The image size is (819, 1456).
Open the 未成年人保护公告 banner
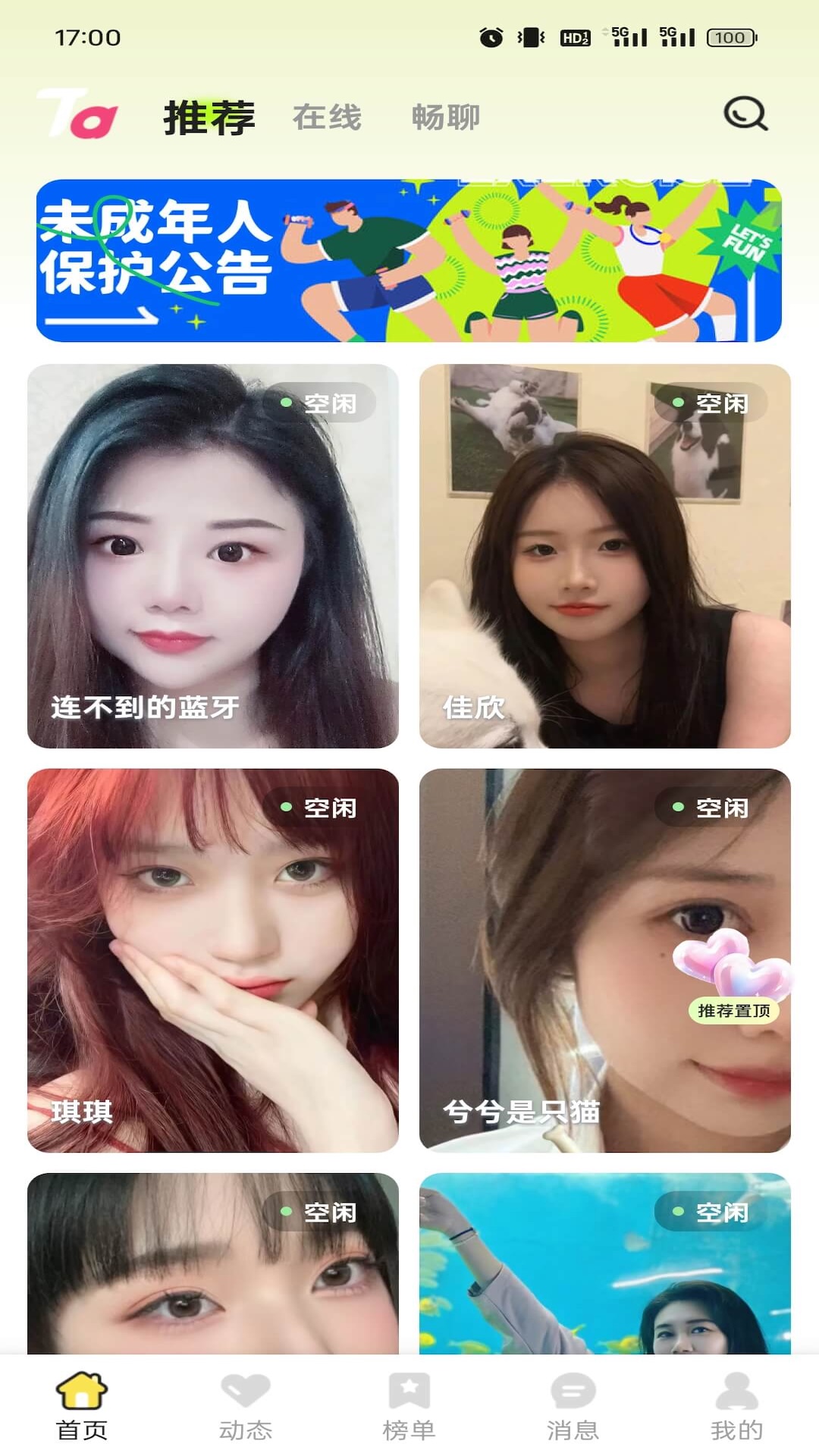tap(409, 260)
